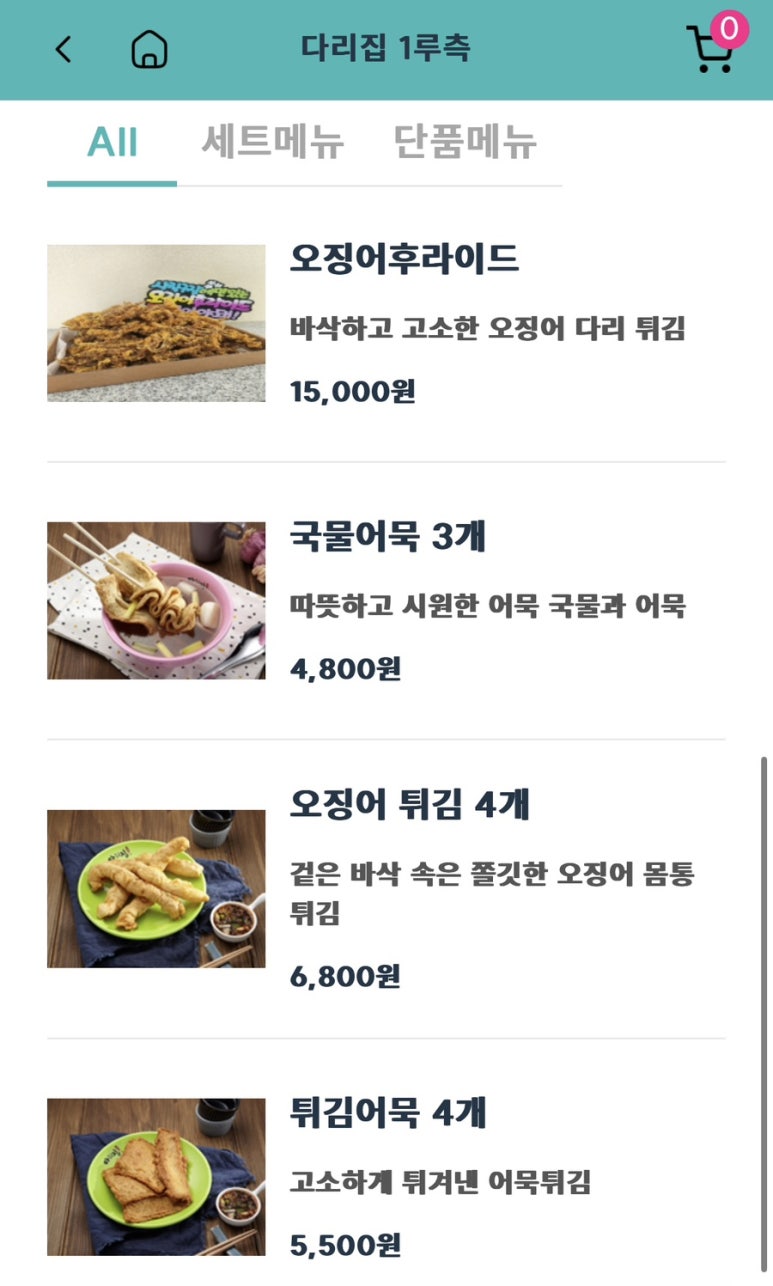Select the 국물어묵 3개 item
773x1286 pixels.
click(387, 537)
